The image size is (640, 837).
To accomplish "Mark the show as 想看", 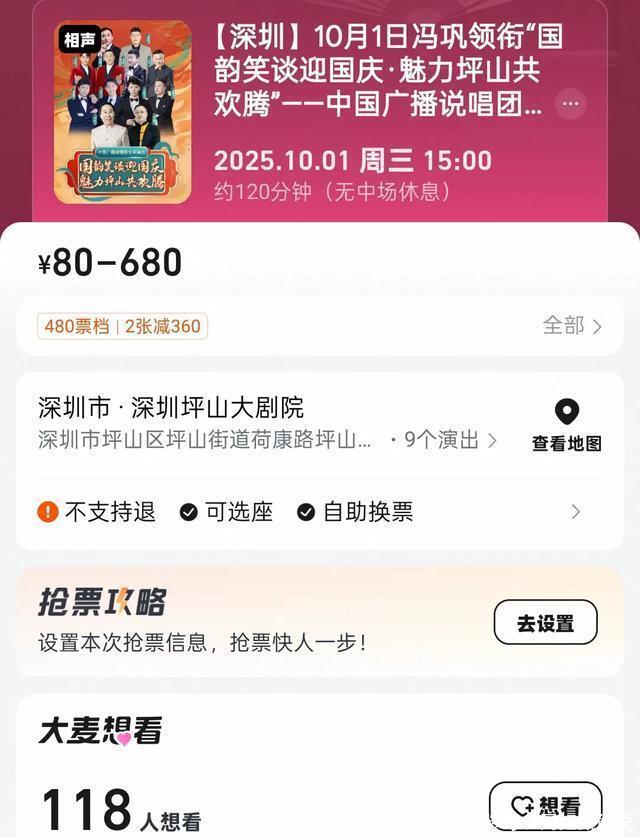I will coord(545,806).
